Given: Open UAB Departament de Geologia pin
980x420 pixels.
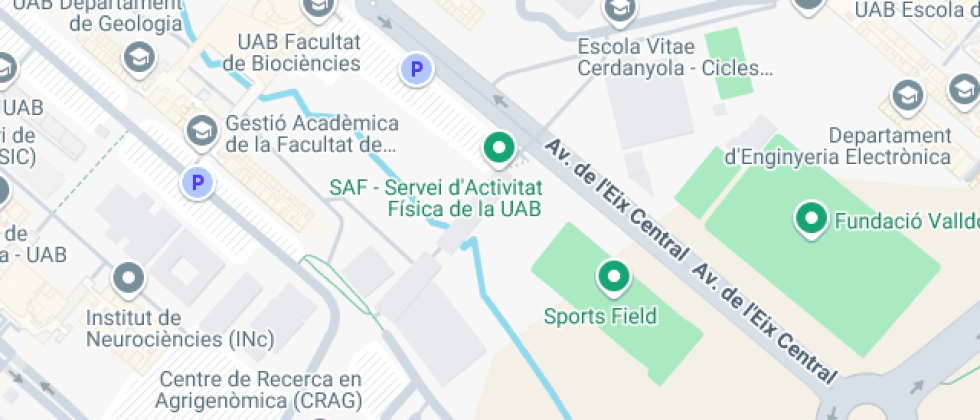Looking at the screenshot, I should 138,58.
